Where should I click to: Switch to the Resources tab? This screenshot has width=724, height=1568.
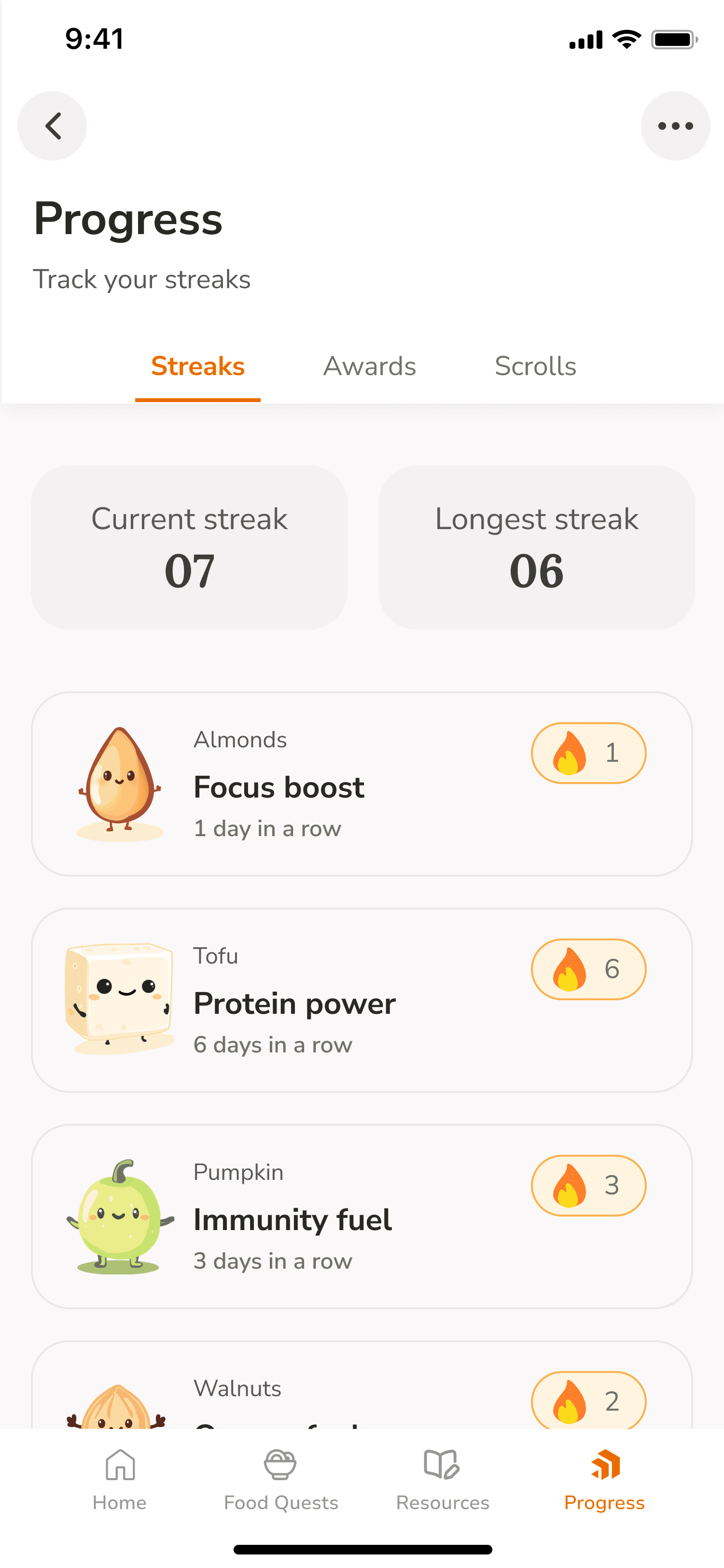(442, 1479)
